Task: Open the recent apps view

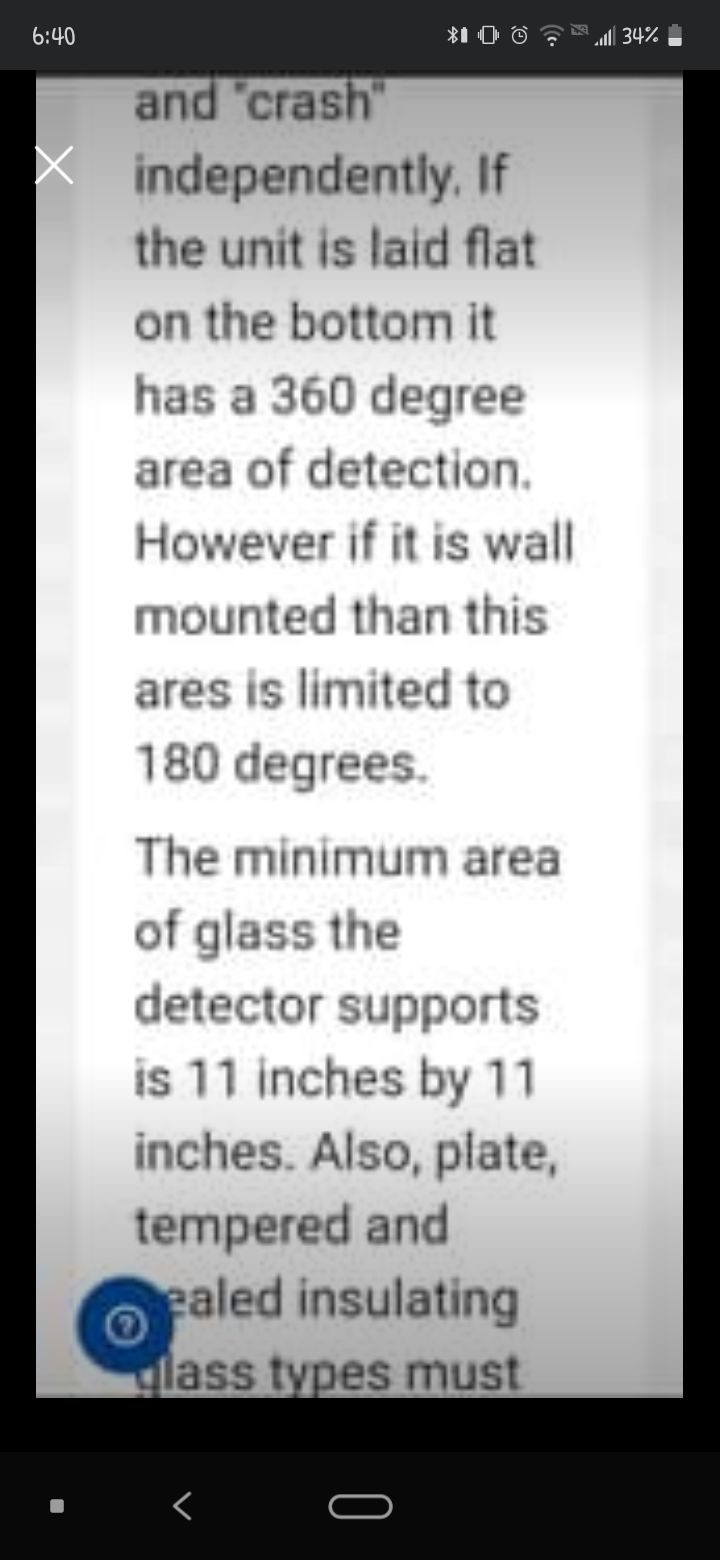Action: click(59, 1505)
